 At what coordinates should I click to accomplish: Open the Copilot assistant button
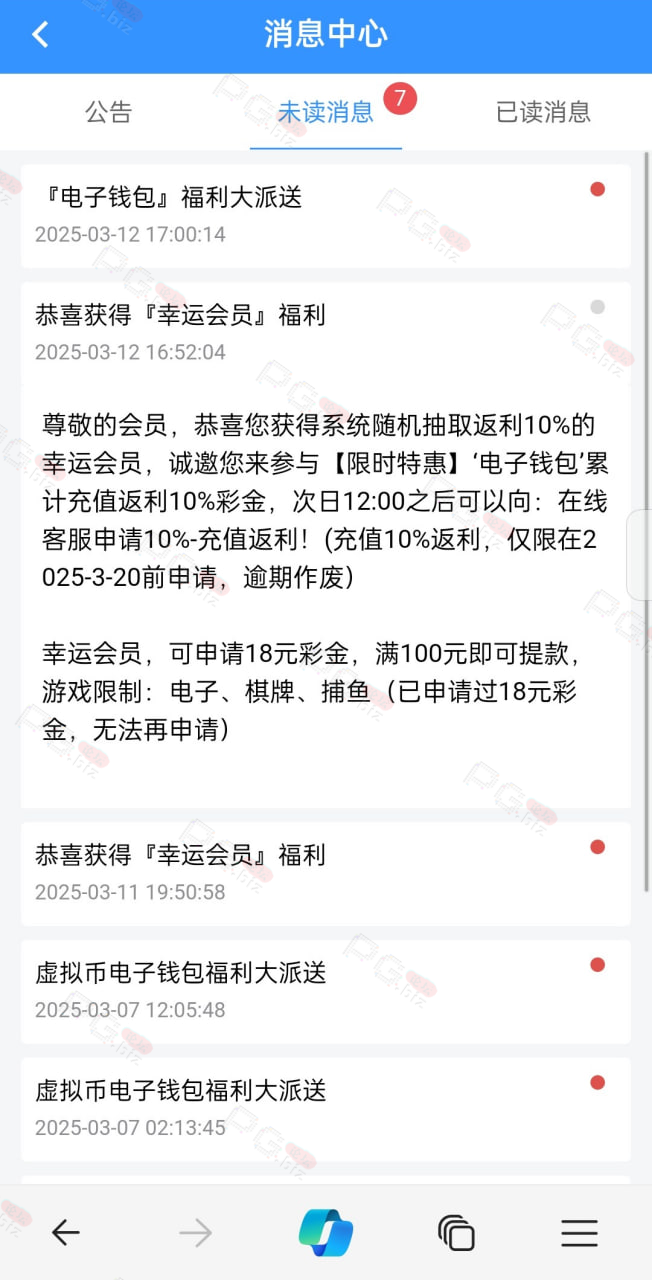point(326,1232)
